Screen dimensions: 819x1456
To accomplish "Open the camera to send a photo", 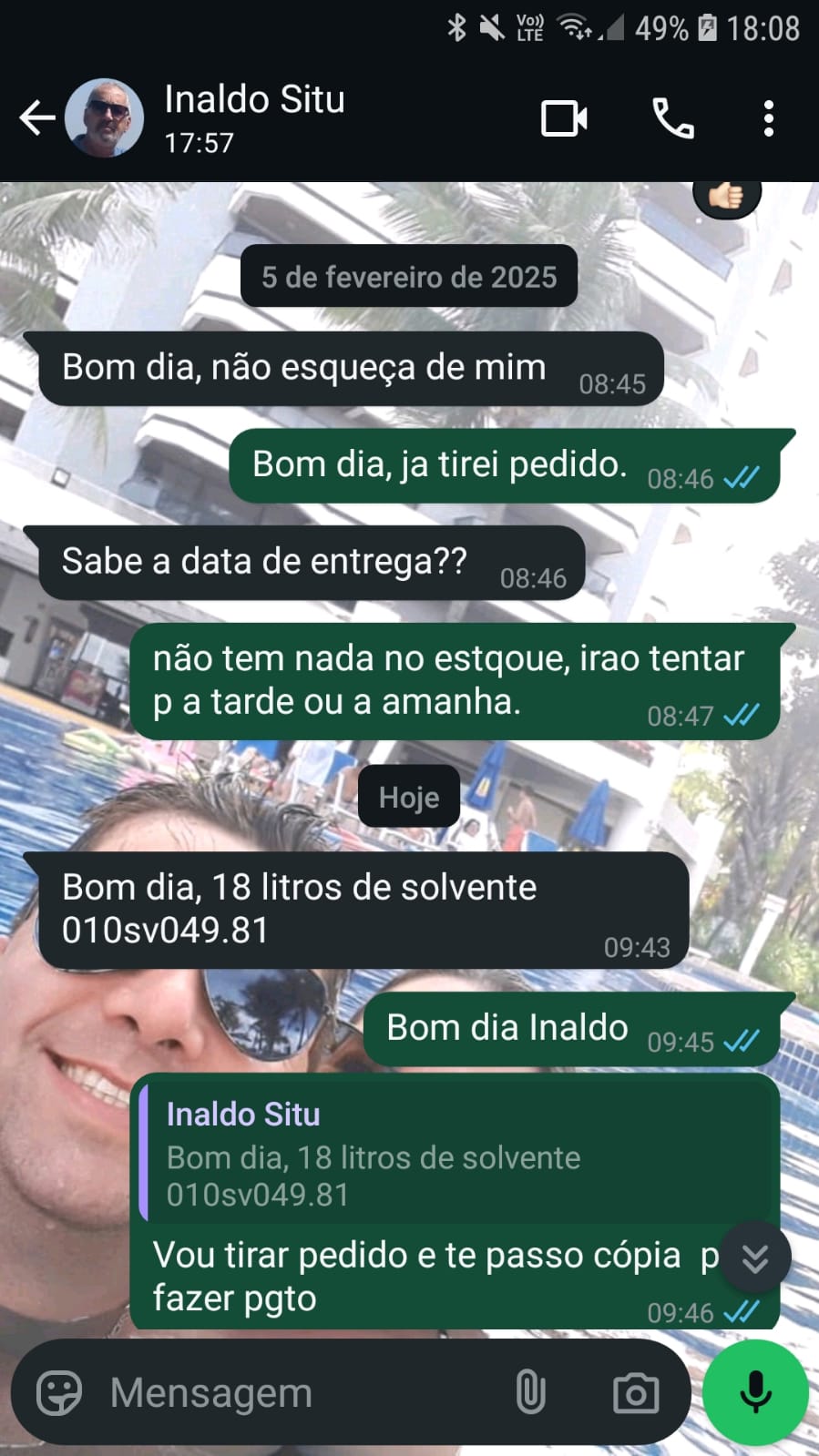I will coord(636,1393).
